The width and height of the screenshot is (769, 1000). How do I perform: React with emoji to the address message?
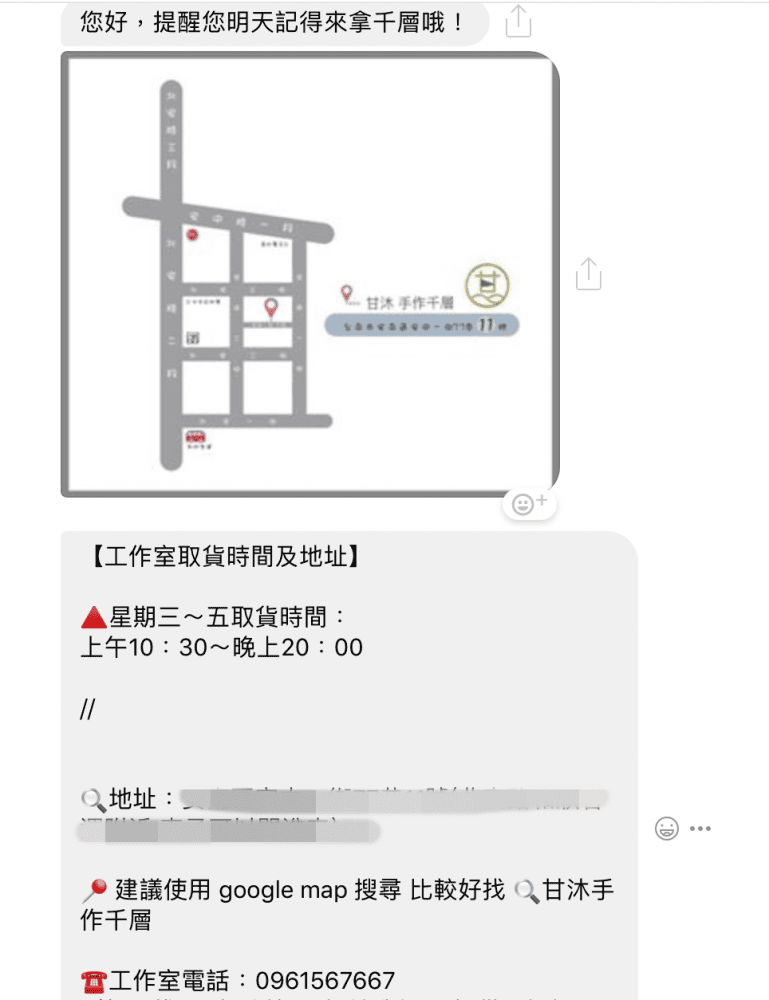(x=667, y=828)
